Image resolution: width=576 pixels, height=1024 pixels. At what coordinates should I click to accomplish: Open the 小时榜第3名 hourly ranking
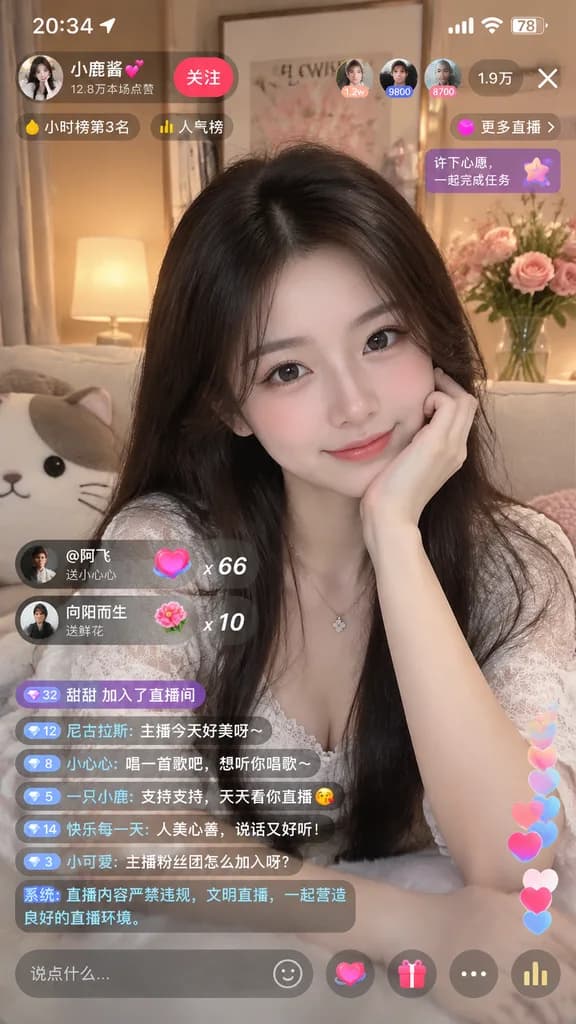pyautogui.click(x=78, y=127)
